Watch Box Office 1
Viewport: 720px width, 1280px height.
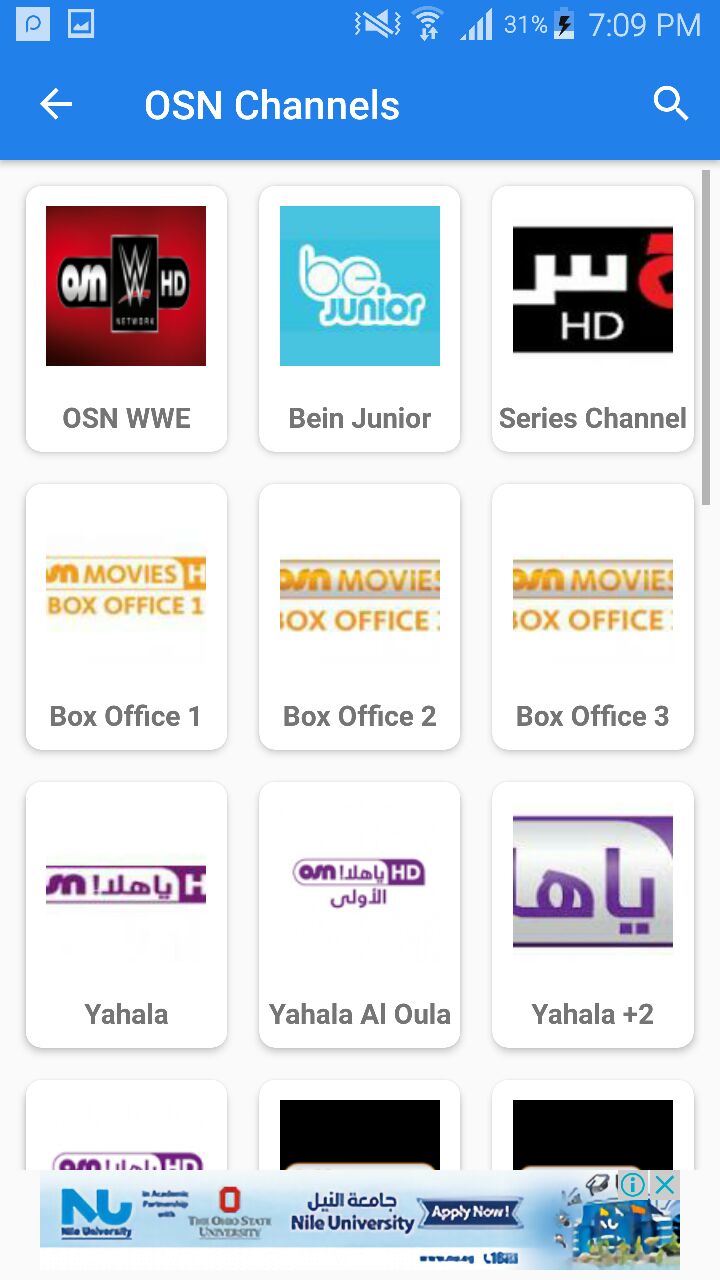point(126,616)
